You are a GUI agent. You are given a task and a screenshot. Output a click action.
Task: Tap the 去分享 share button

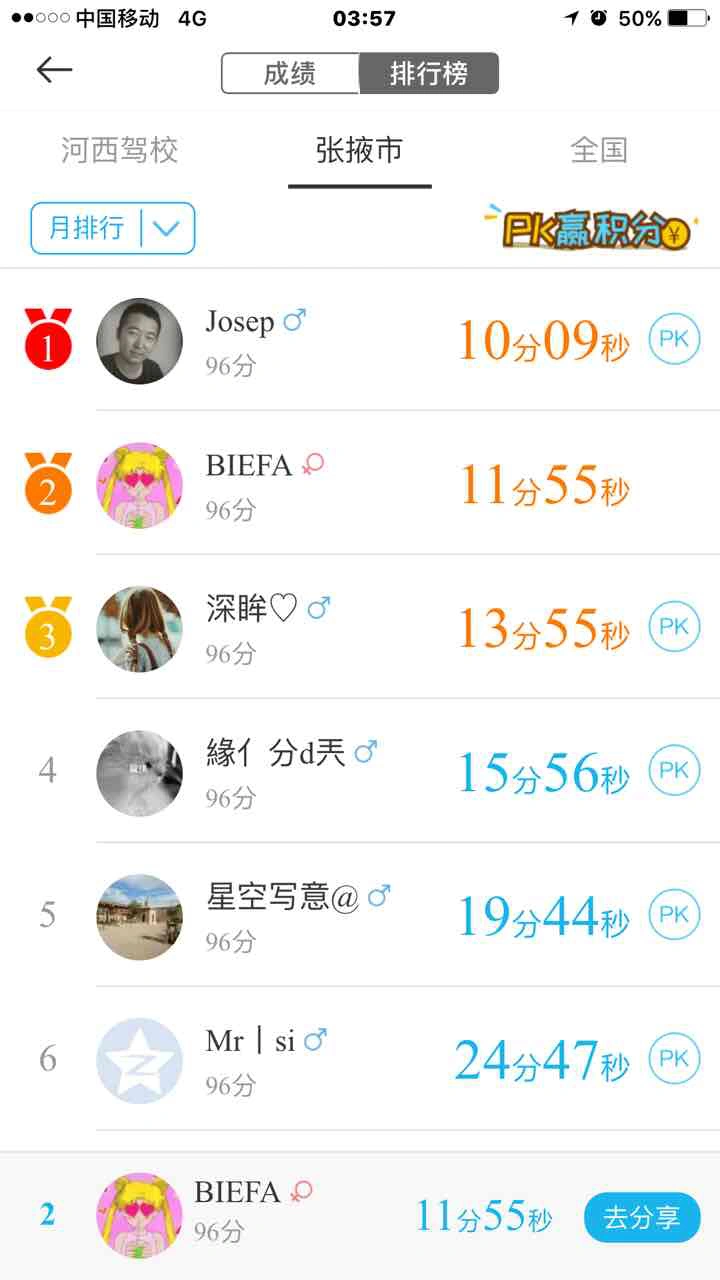click(x=642, y=1217)
